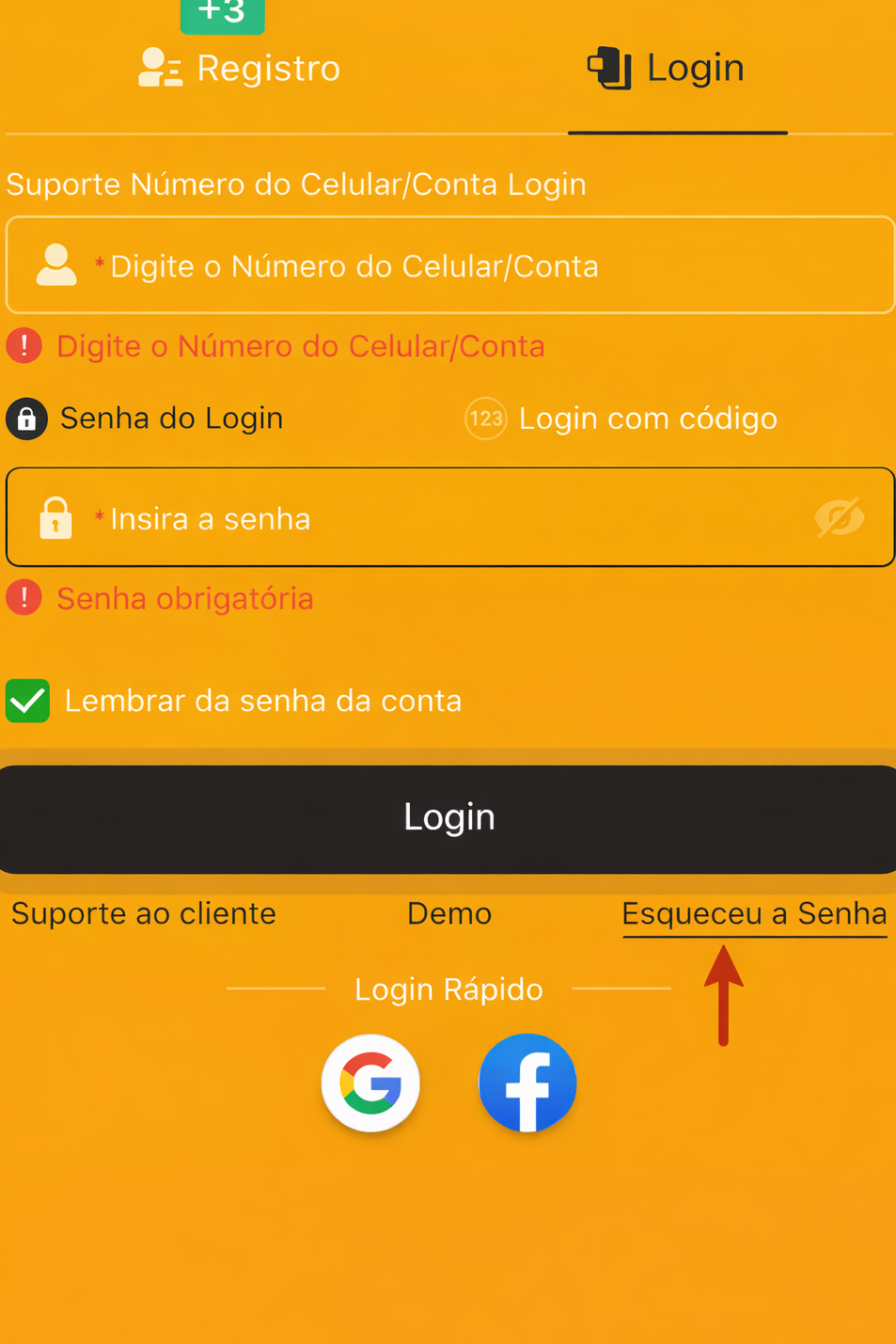Sign in with Facebook

pos(527,1083)
